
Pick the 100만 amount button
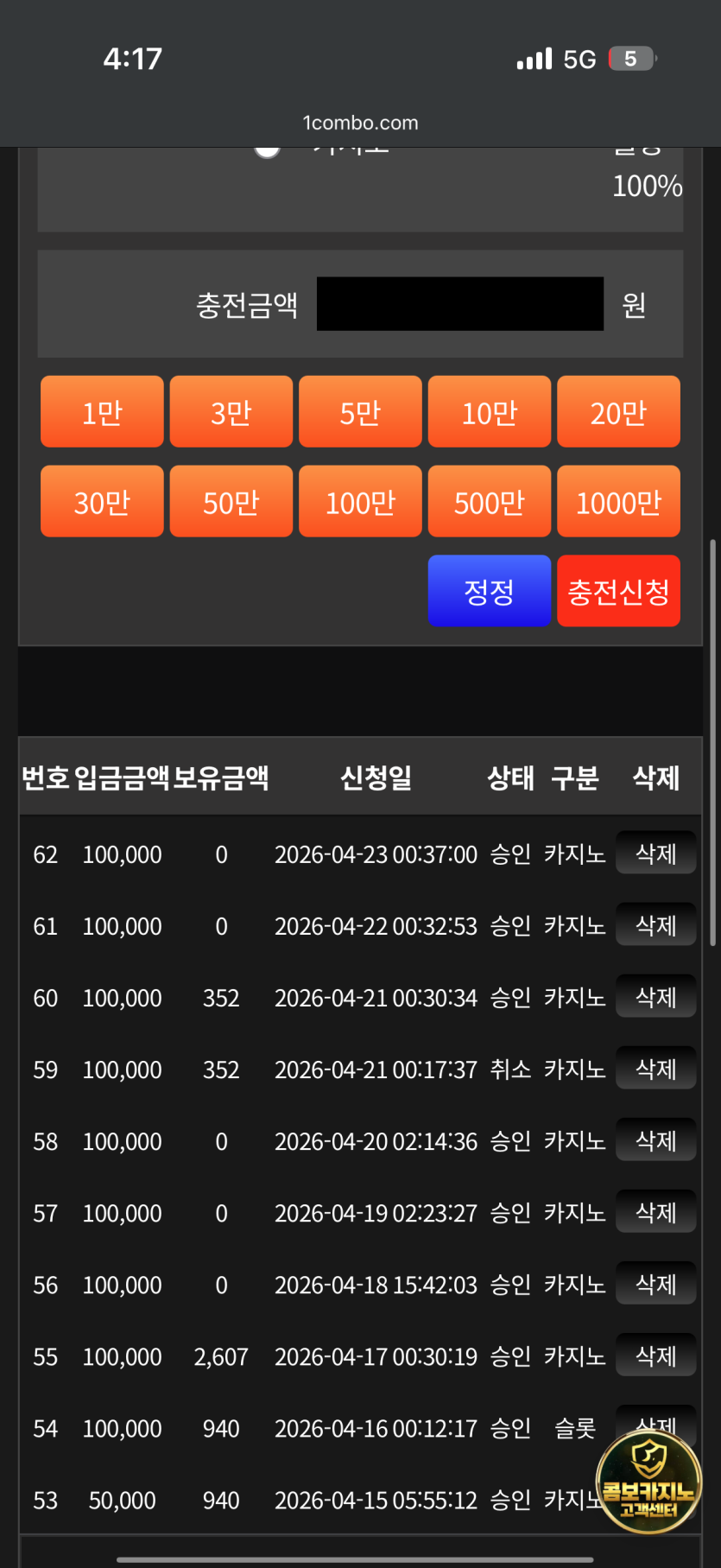(360, 502)
